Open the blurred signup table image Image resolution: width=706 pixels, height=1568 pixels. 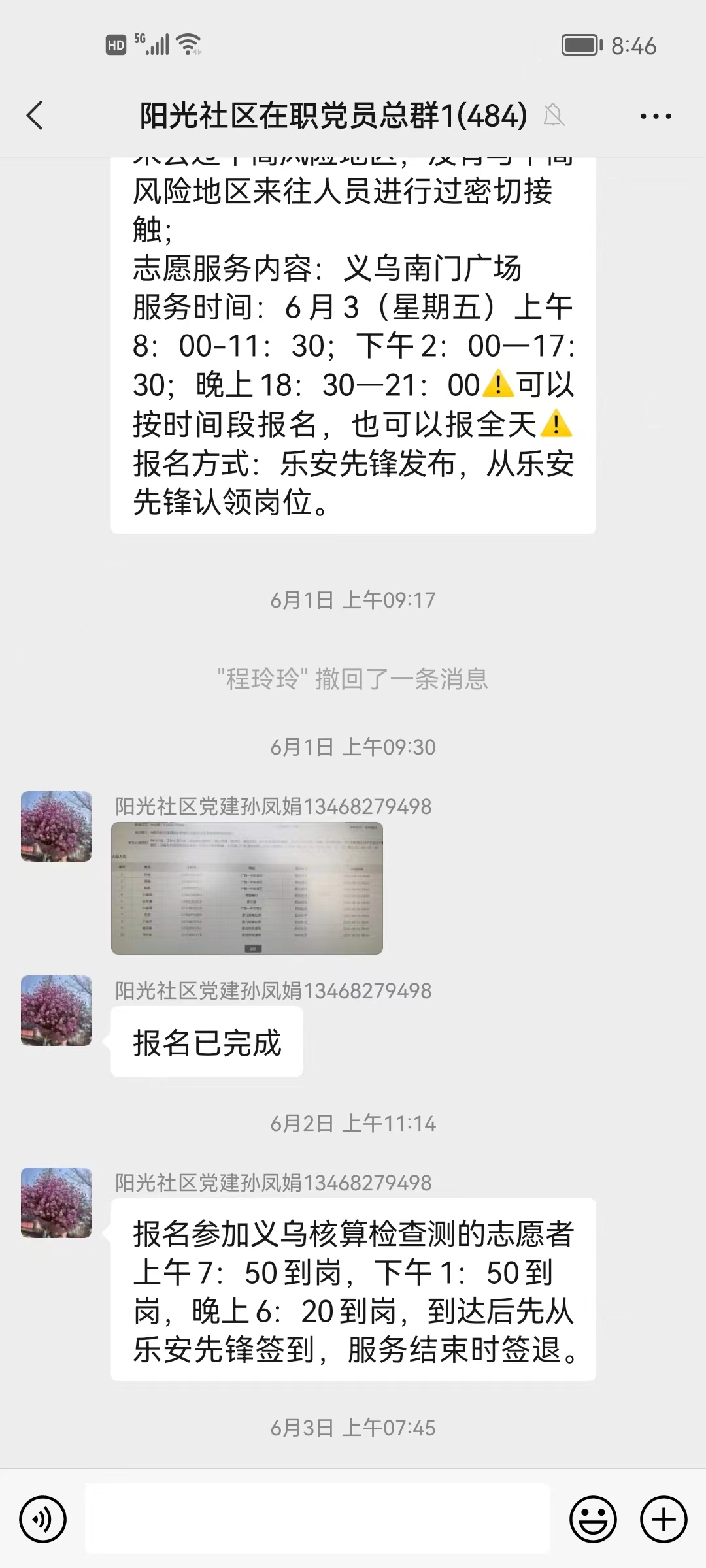pos(246,888)
